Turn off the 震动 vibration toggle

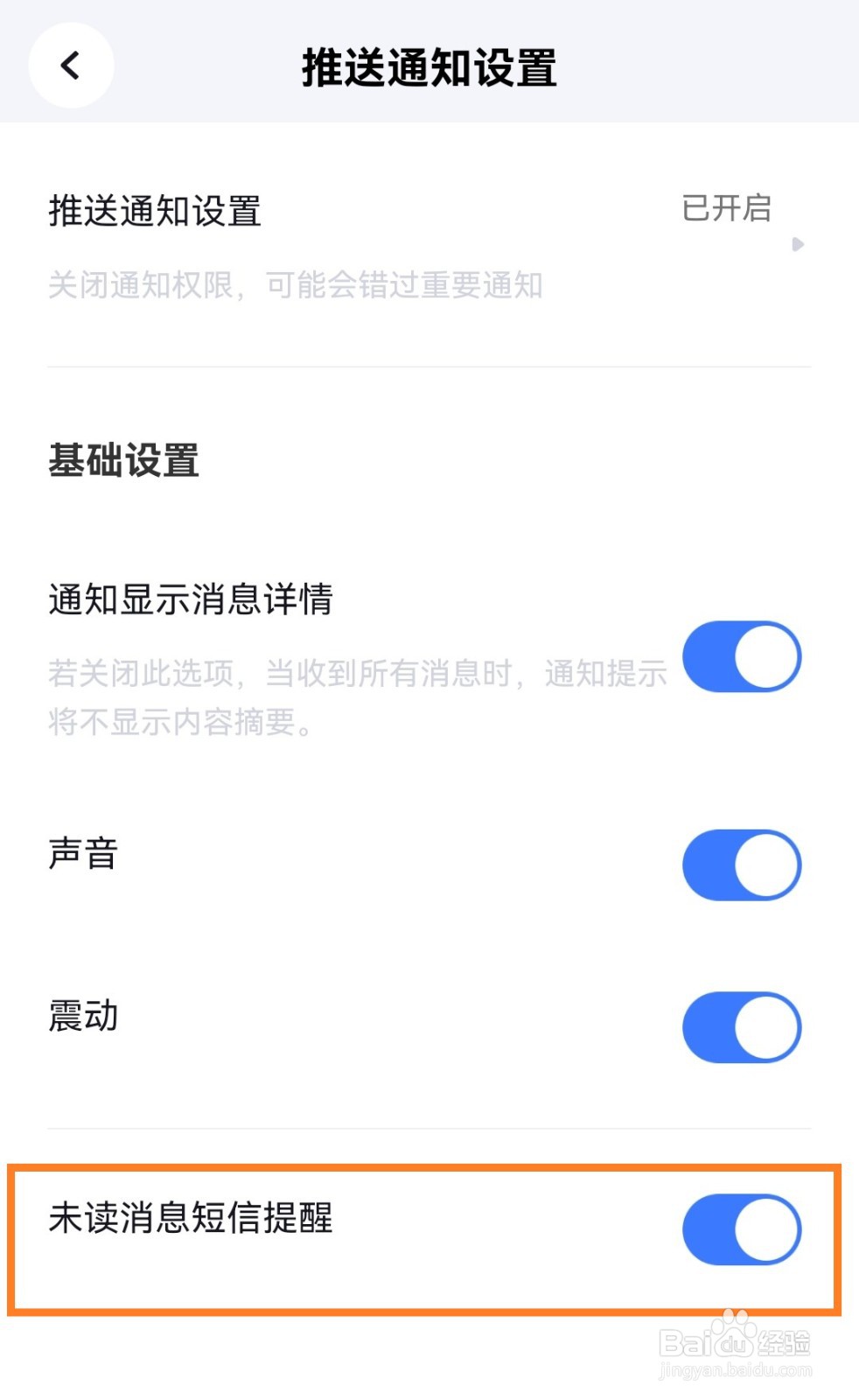742,1028
